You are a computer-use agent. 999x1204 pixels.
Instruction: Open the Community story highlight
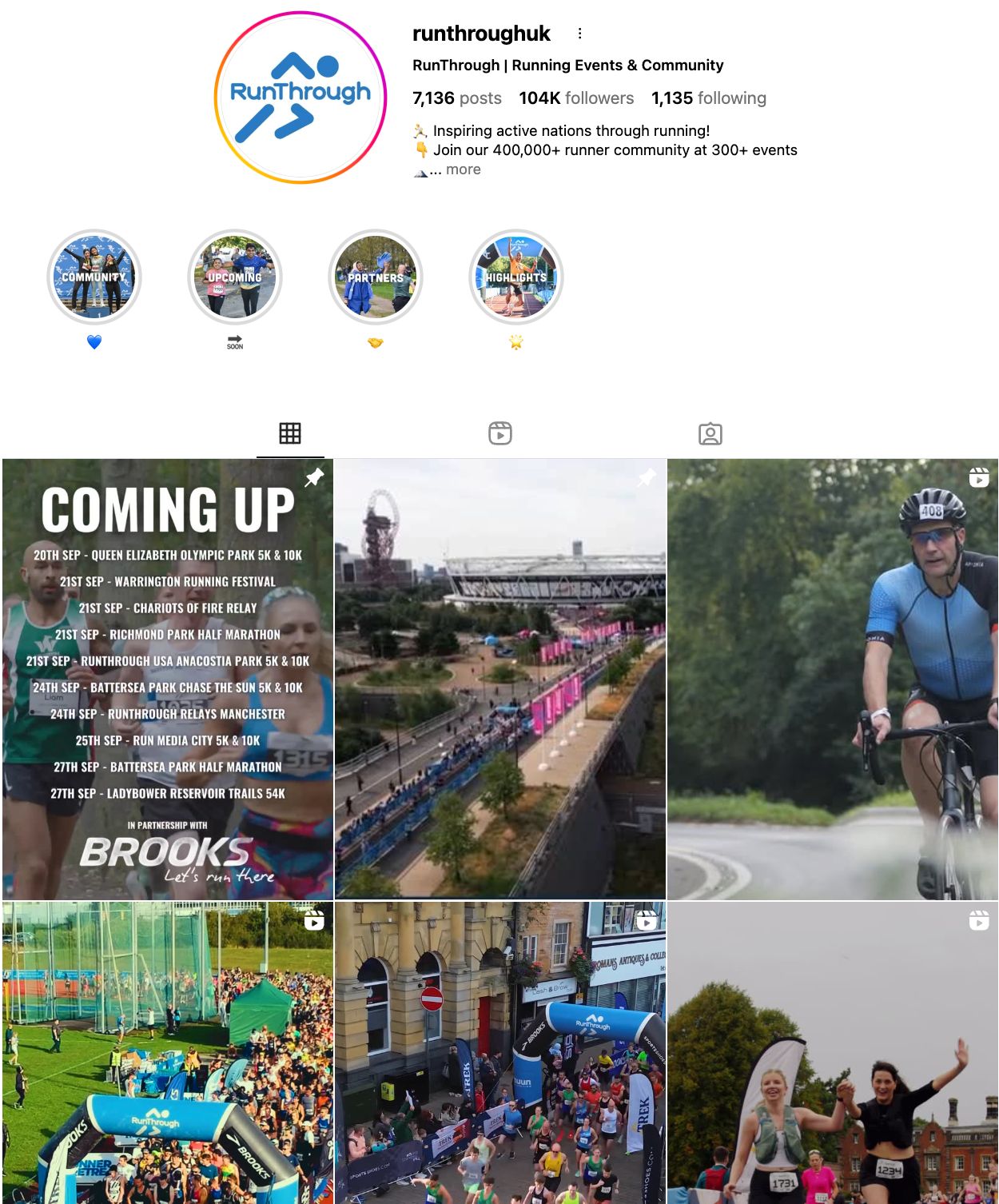tap(94, 277)
